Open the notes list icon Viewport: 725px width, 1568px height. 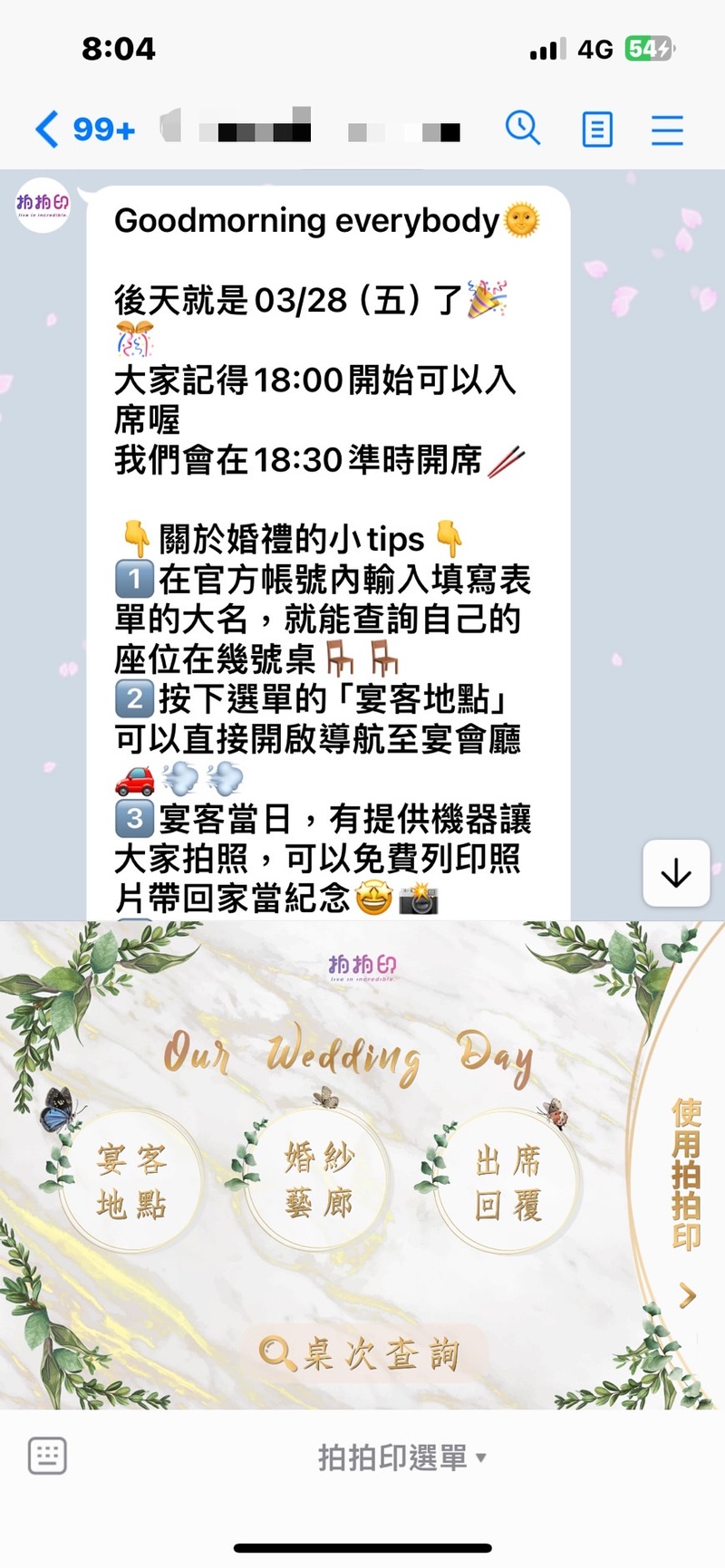(596, 130)
